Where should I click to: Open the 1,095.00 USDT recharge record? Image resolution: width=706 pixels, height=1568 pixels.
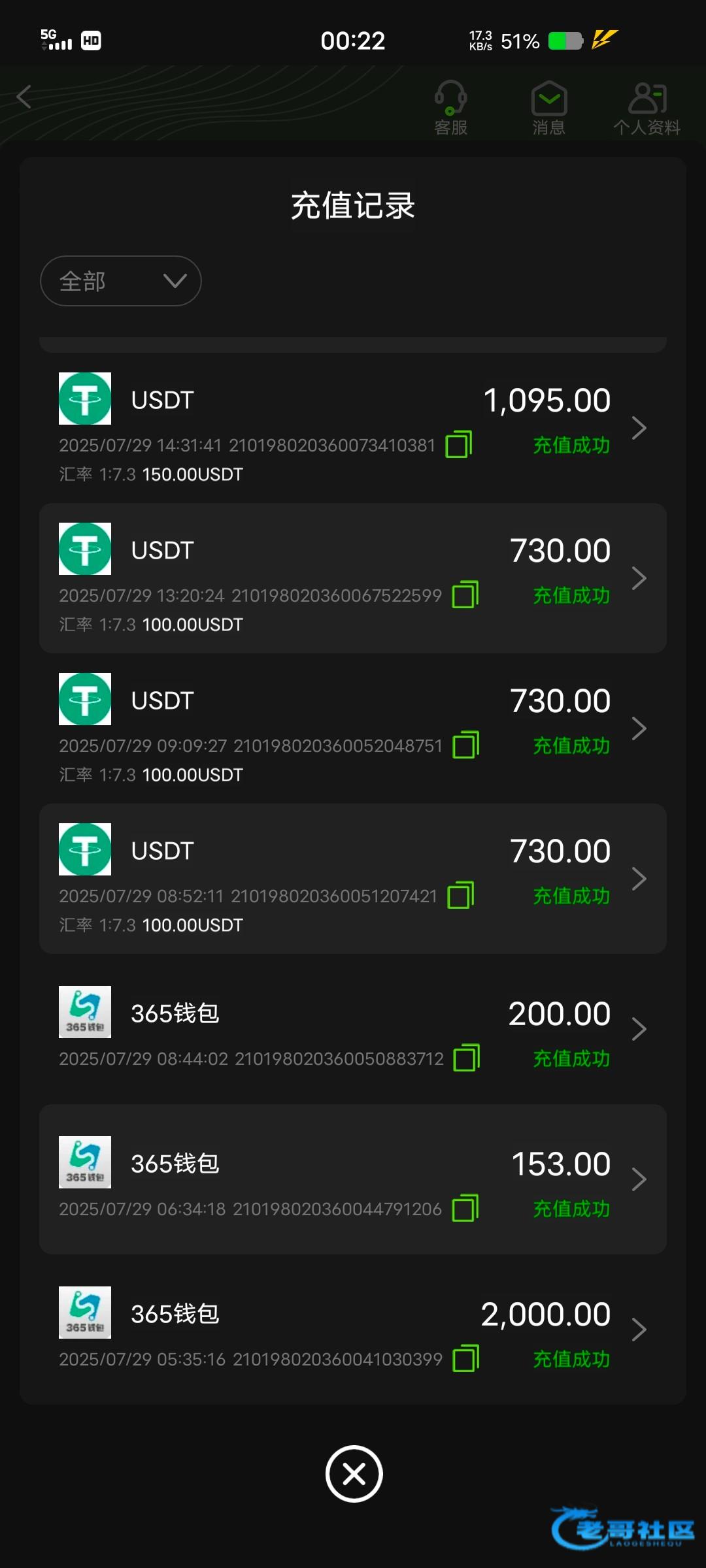[x=353, y=428]
